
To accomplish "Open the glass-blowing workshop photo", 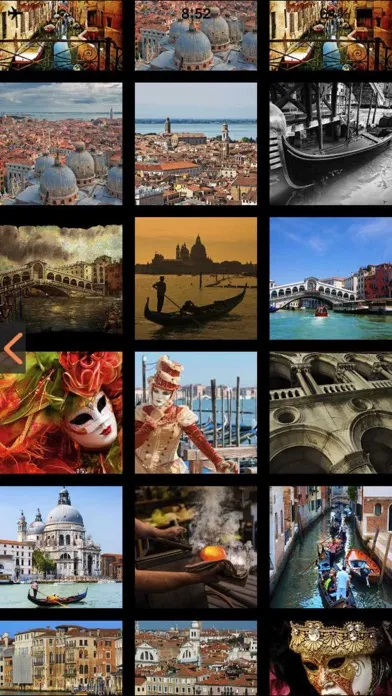I will (x=196, y=547).
